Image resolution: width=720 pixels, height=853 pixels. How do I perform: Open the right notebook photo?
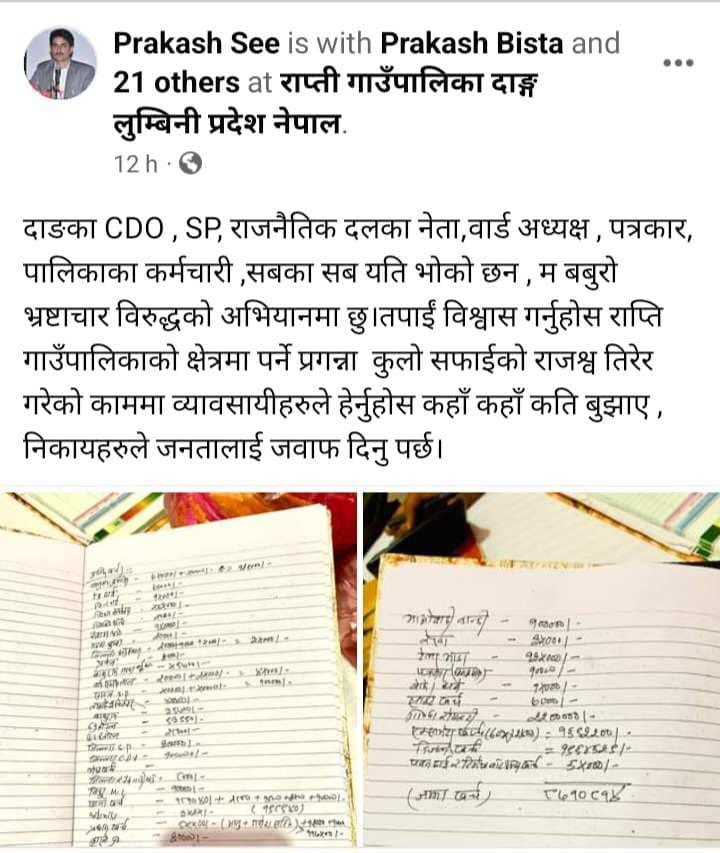(x=542, y=672)
